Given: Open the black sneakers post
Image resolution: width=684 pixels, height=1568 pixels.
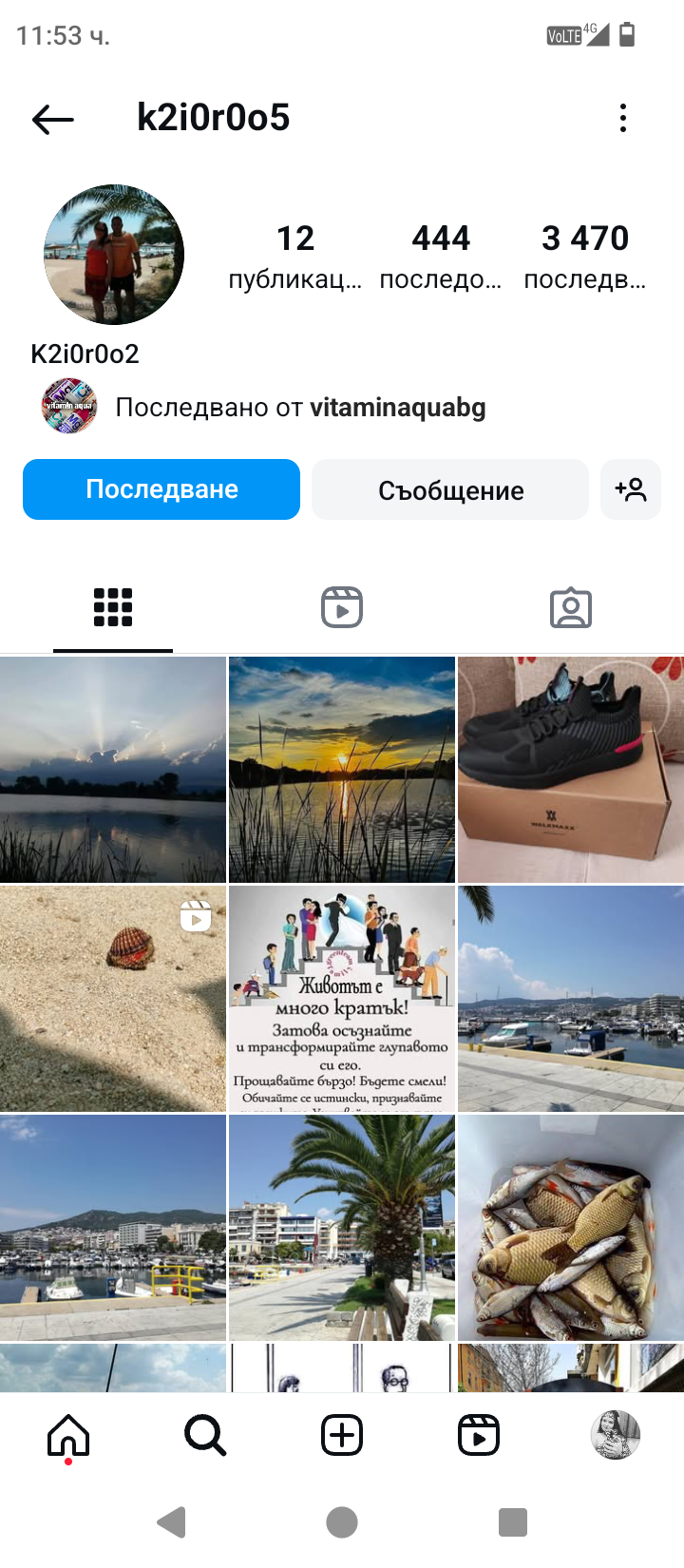Looking at the screenshot, I should pyautogui.click(x=570, y=770).
